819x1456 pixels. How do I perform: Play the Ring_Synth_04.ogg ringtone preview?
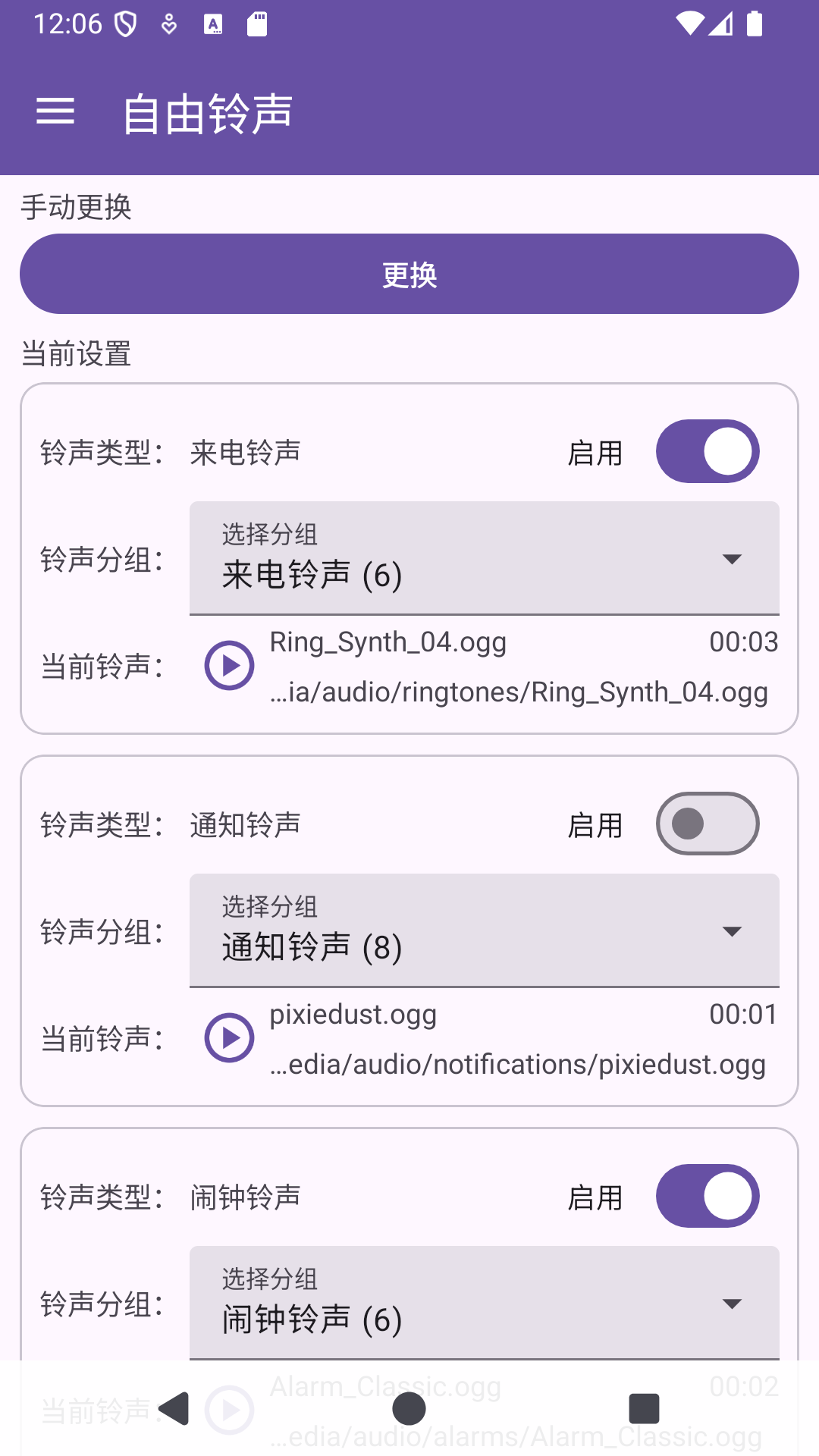(228, 665)
